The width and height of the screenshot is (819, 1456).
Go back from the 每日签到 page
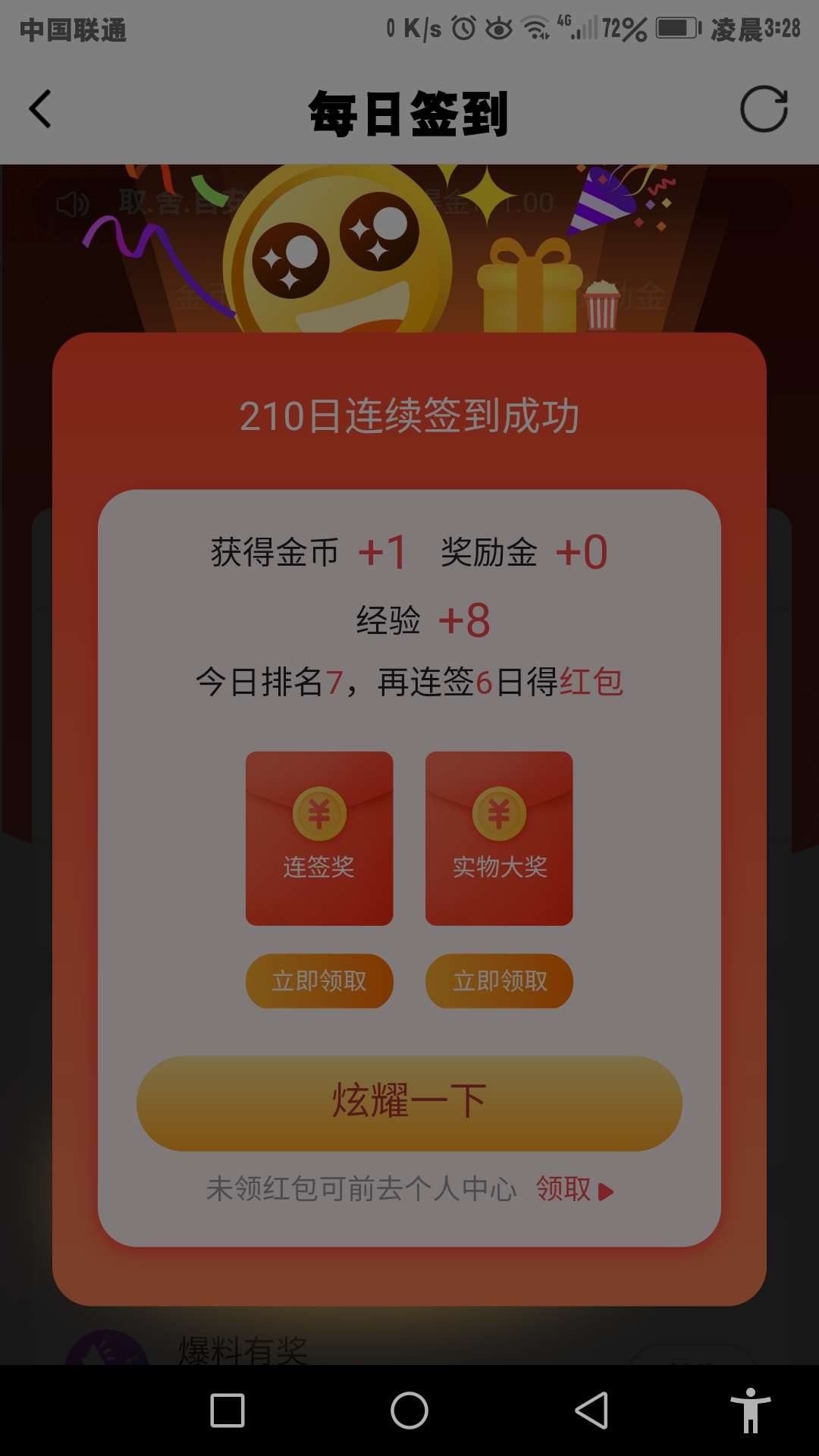coord(41,110)
